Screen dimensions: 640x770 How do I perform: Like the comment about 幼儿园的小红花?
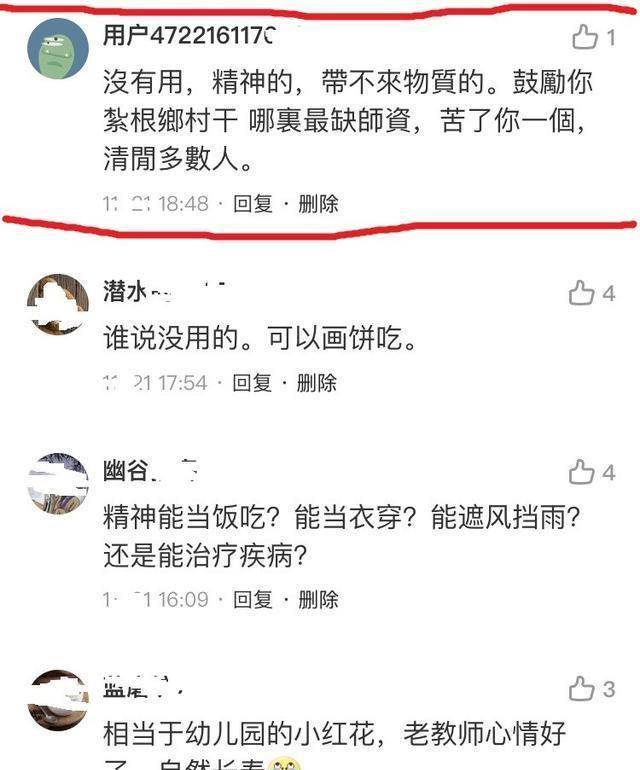(582, 689)
